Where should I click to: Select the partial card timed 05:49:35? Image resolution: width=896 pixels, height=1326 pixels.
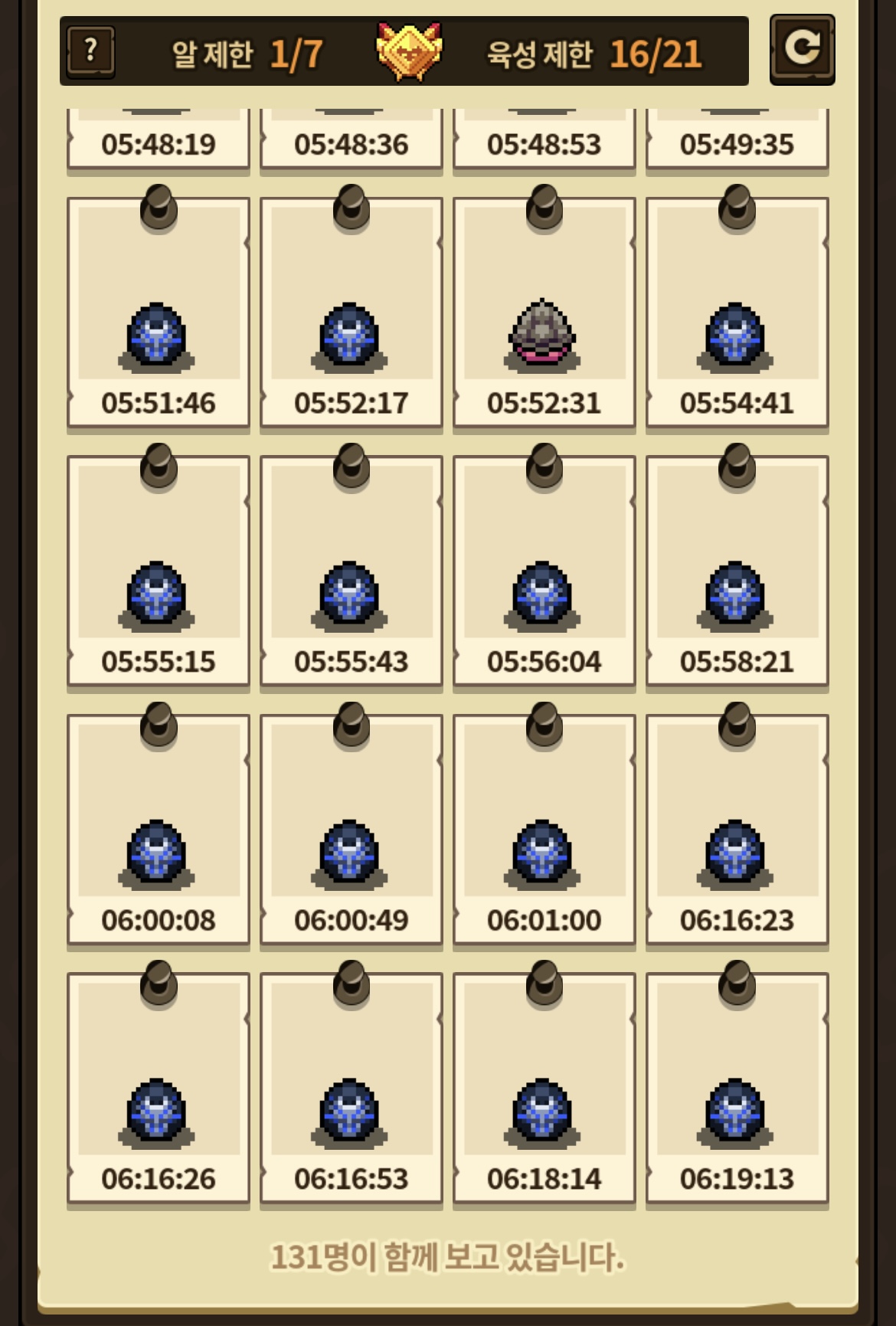point(737,140)
